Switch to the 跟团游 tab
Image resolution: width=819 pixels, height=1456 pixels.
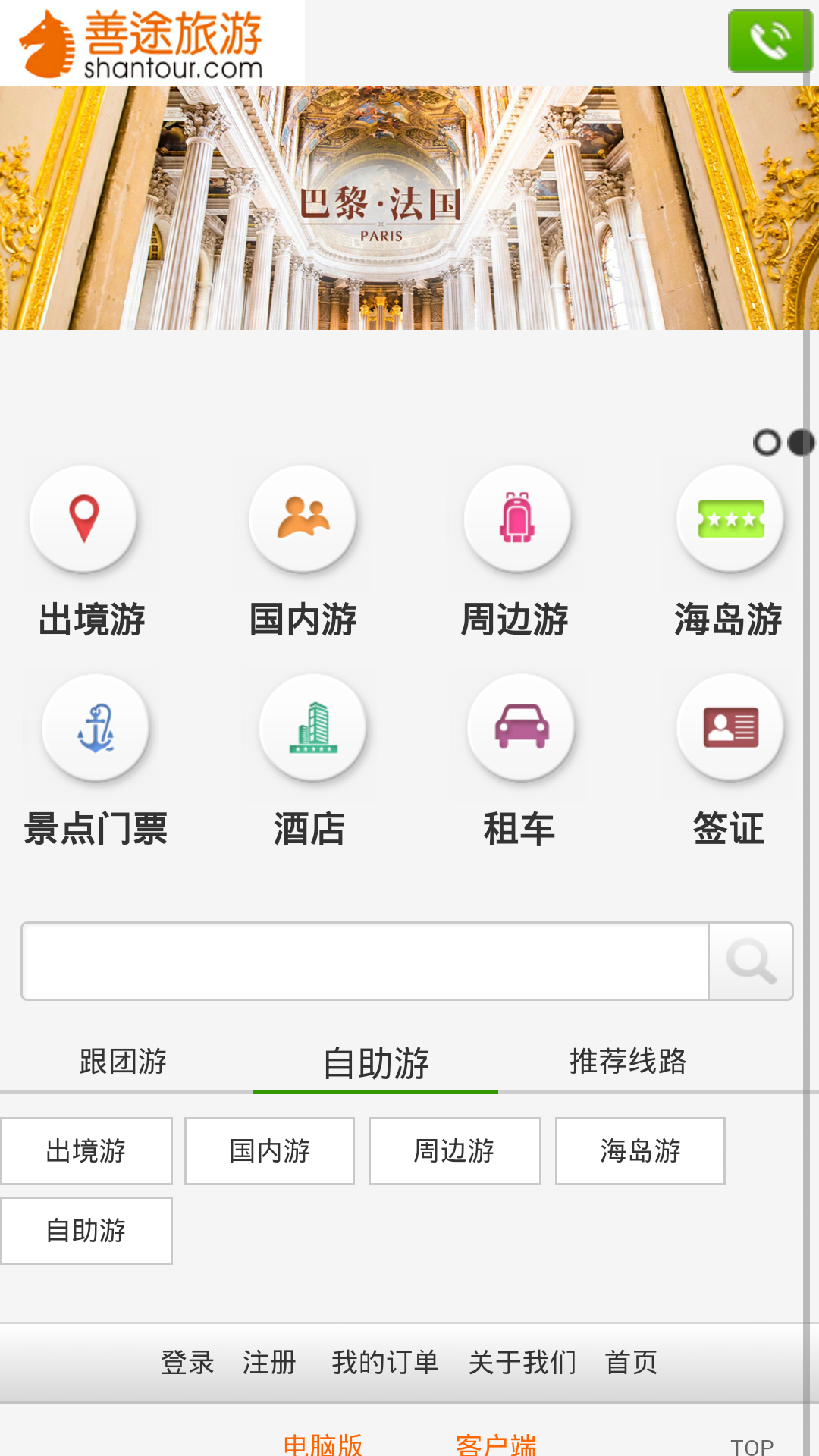point(123,1061)
